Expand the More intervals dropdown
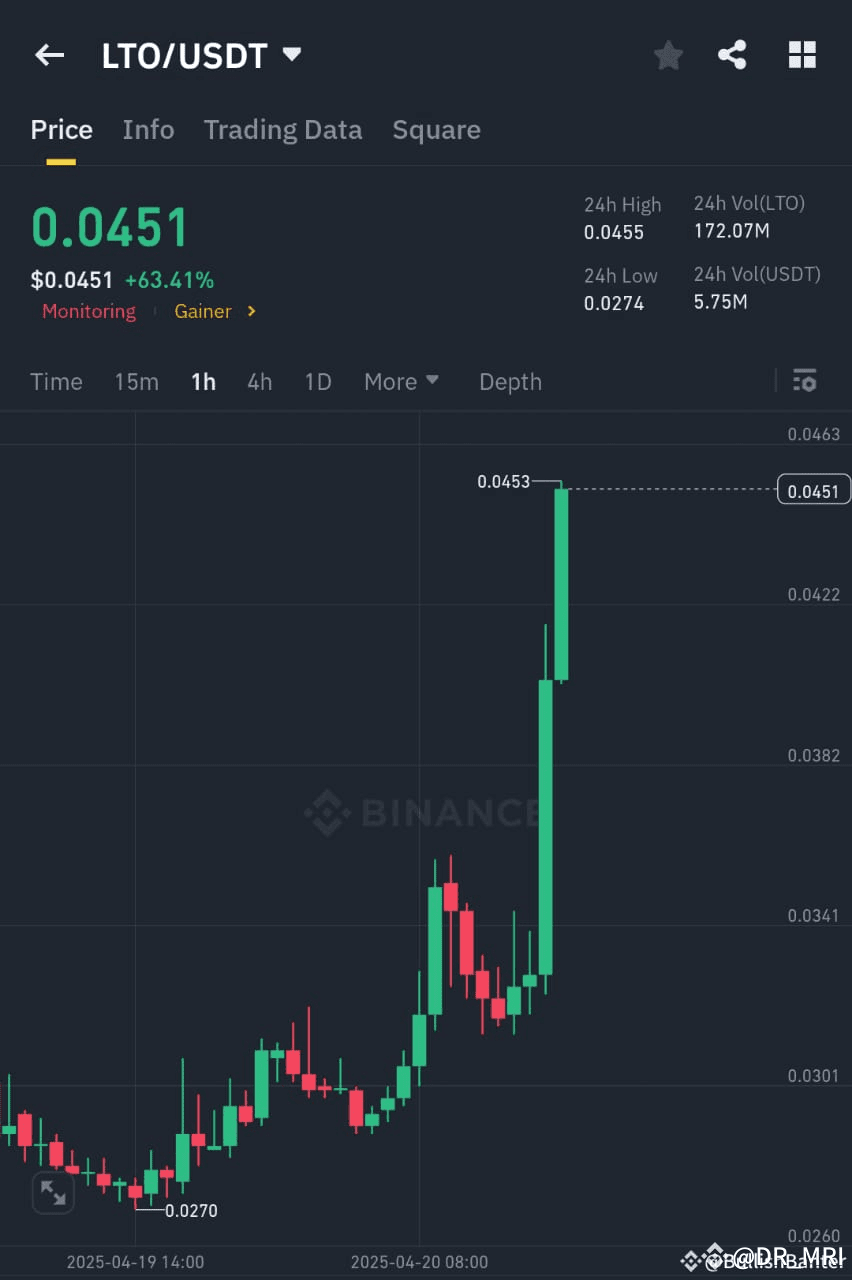 tap(401, 382)
